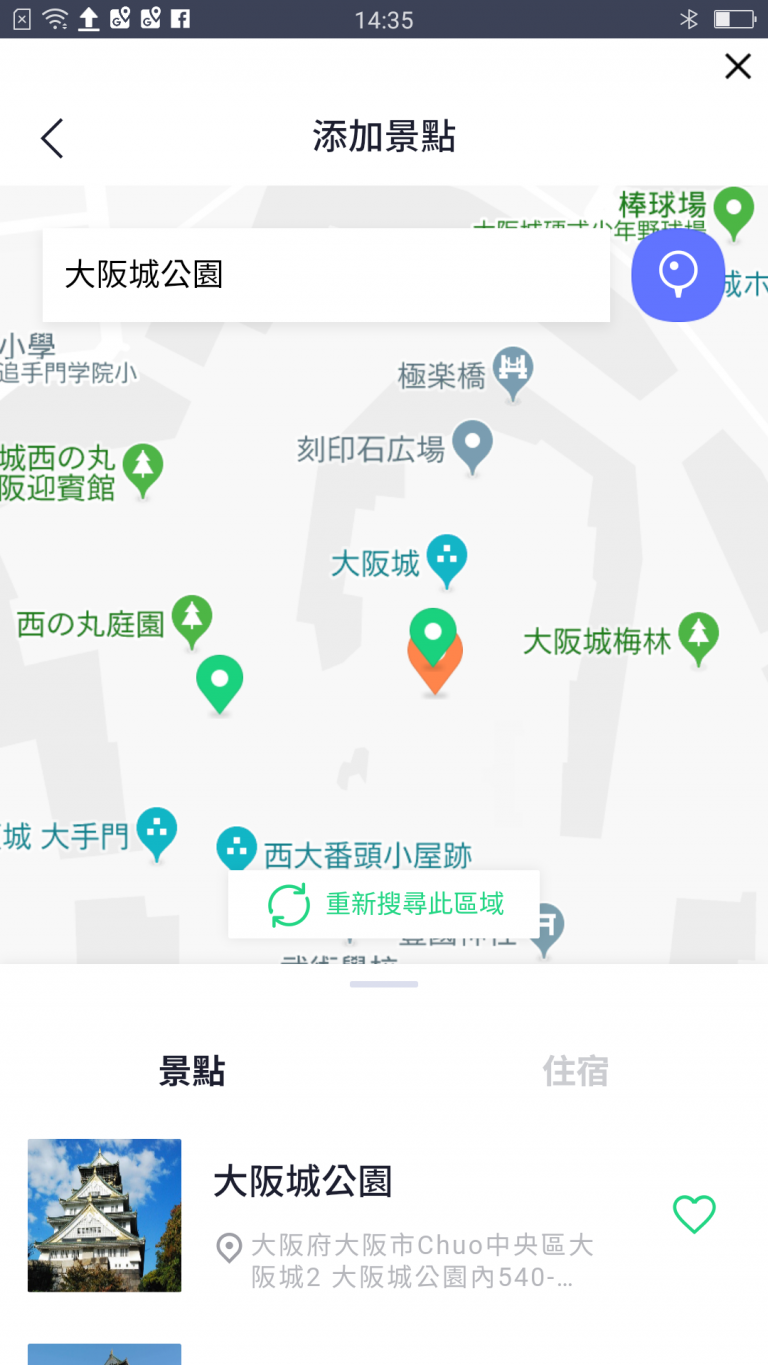Select the 極楽橋 map marker
Image resolution: width=768 pixels, height=1365 pixels.
point(514,372)
